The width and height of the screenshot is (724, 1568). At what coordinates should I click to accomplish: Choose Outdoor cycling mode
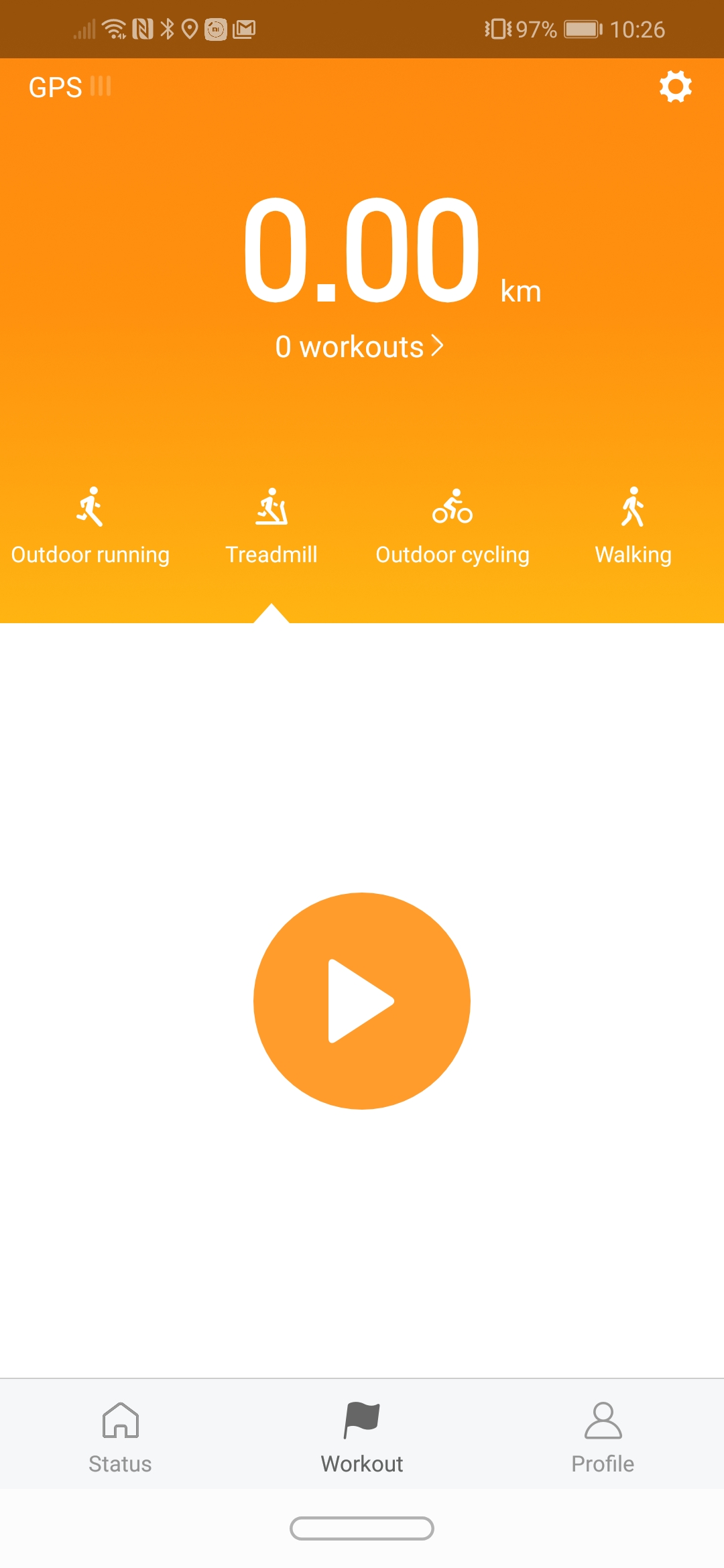(452, 527)
